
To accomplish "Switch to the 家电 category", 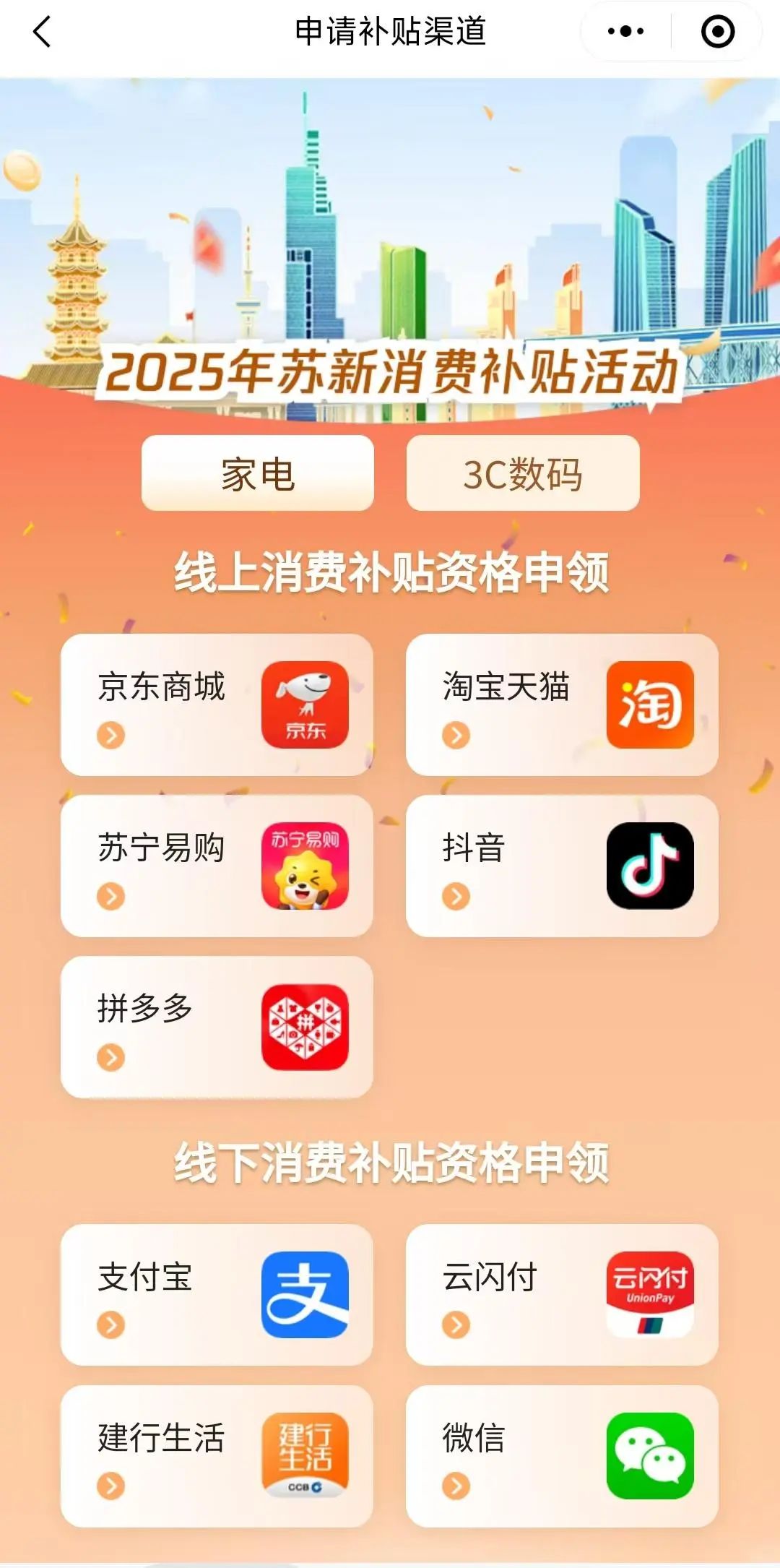I will [258, 473].
